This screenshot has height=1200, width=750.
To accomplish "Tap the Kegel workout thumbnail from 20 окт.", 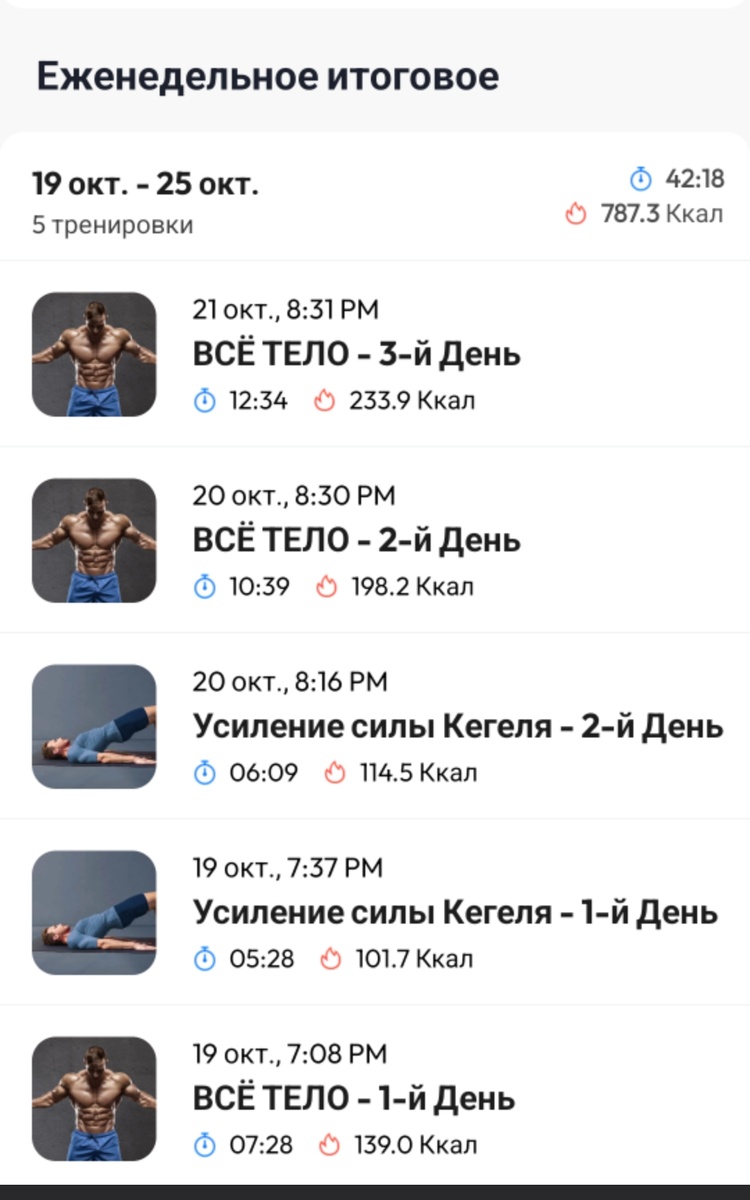I will (94, 726).
